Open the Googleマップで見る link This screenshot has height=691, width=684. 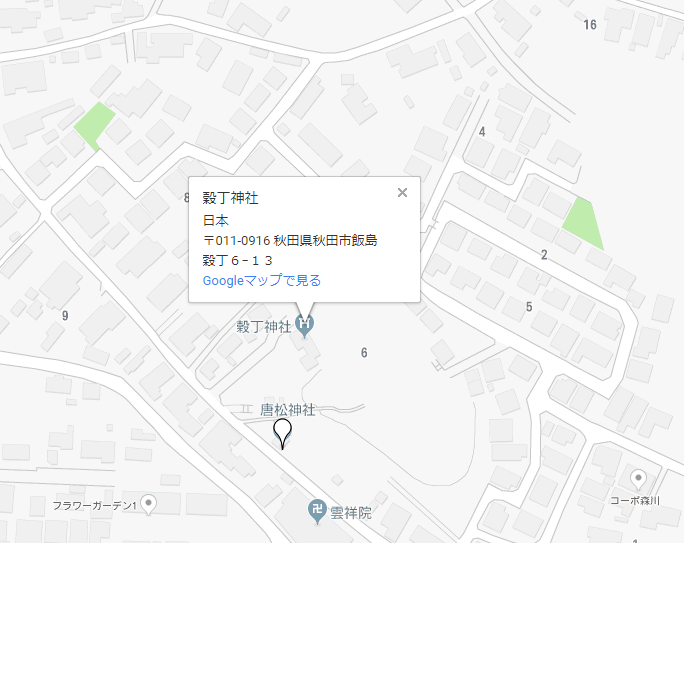pyautogui.click(x=262, y=281)
